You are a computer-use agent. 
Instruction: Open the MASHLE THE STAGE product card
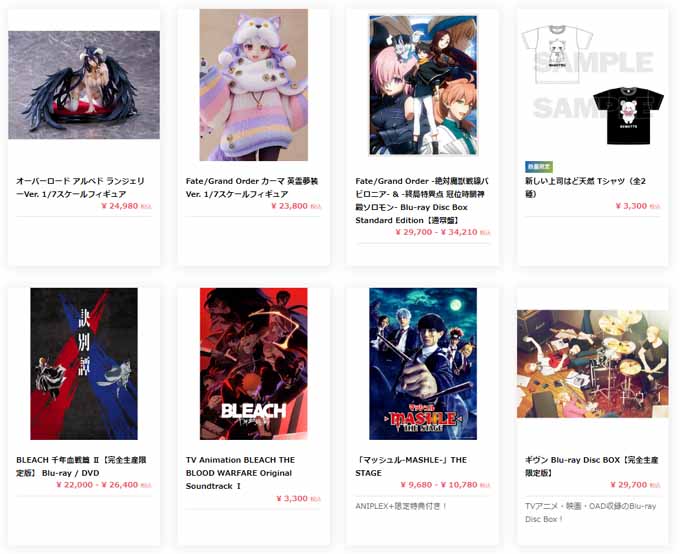423,364
